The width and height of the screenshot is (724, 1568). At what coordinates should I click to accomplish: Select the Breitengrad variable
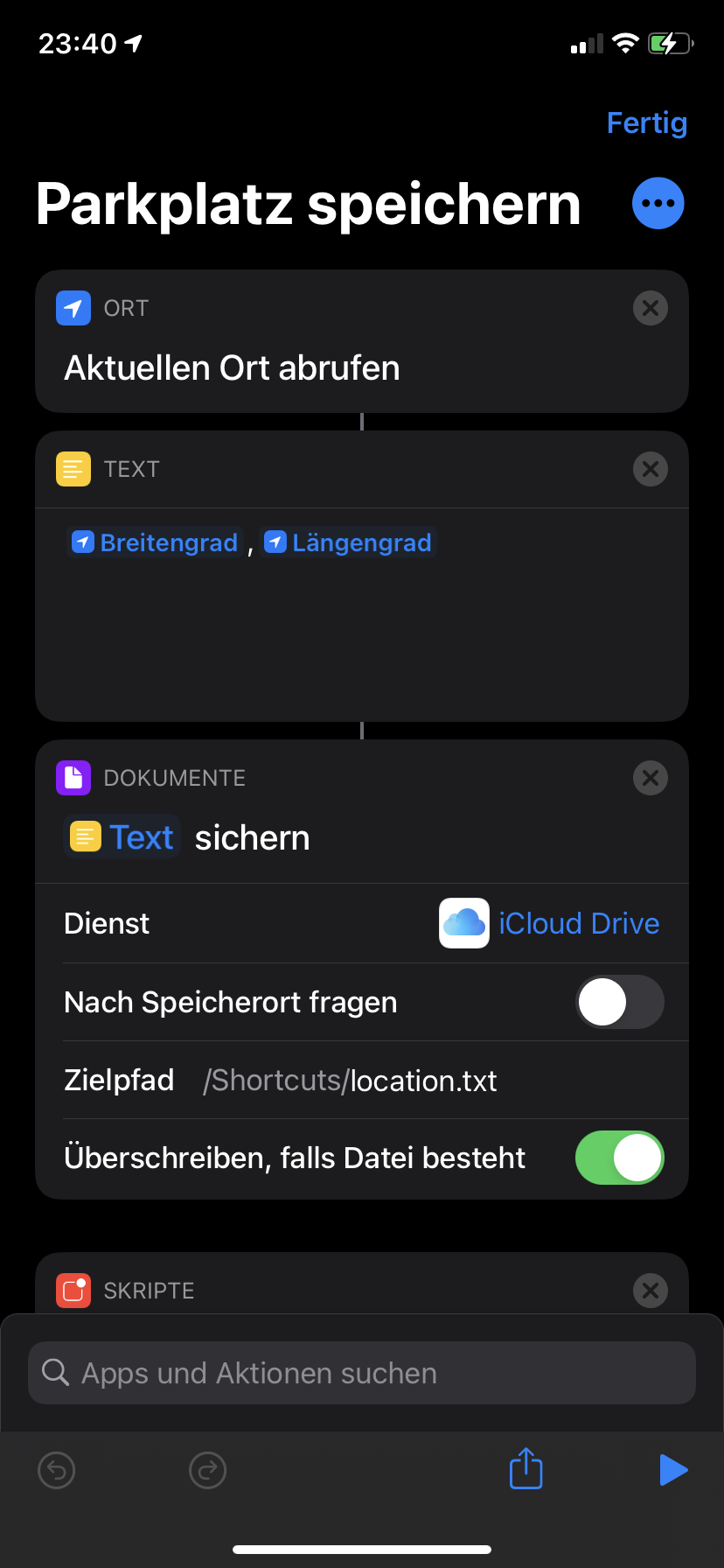click(156, 542)
